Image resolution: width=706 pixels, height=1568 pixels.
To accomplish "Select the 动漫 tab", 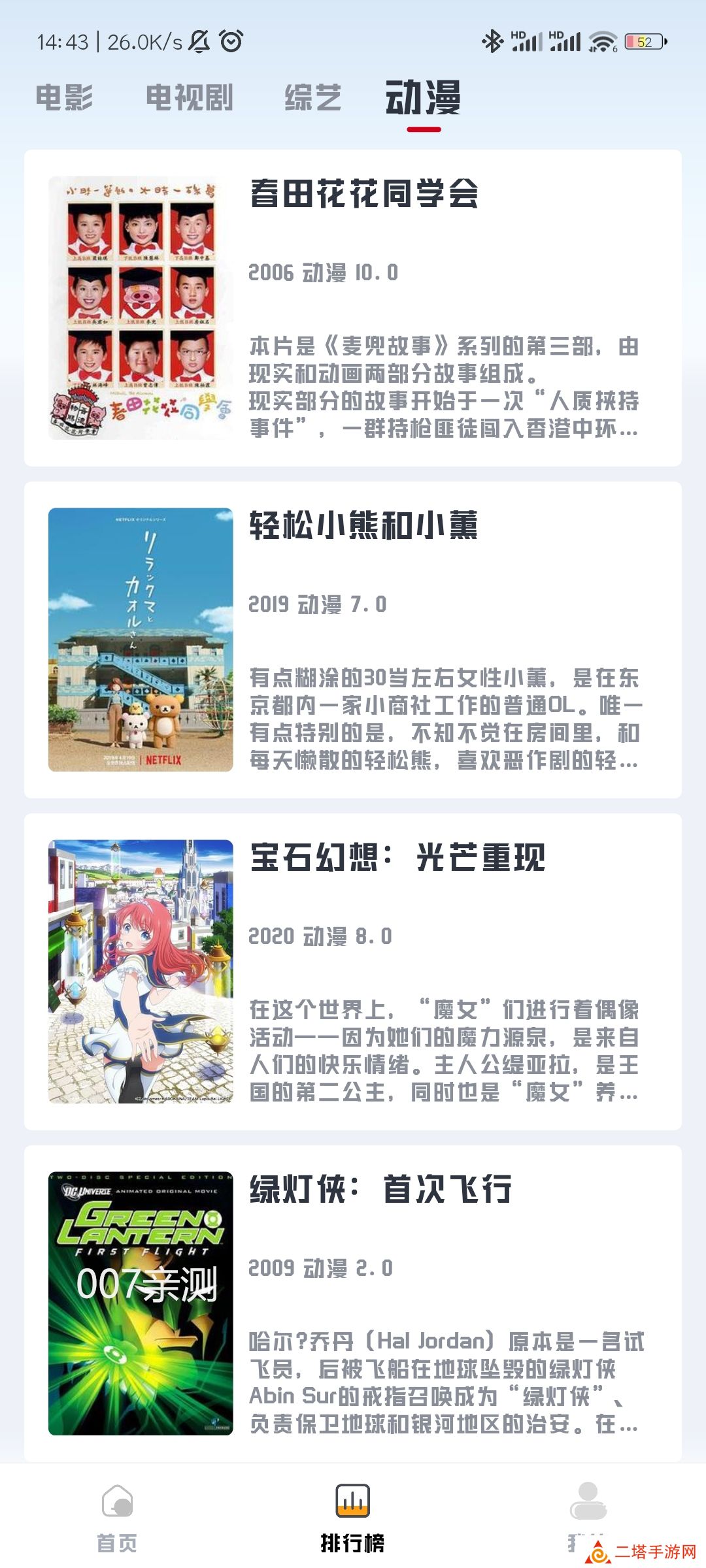I will tap(423, 99).
